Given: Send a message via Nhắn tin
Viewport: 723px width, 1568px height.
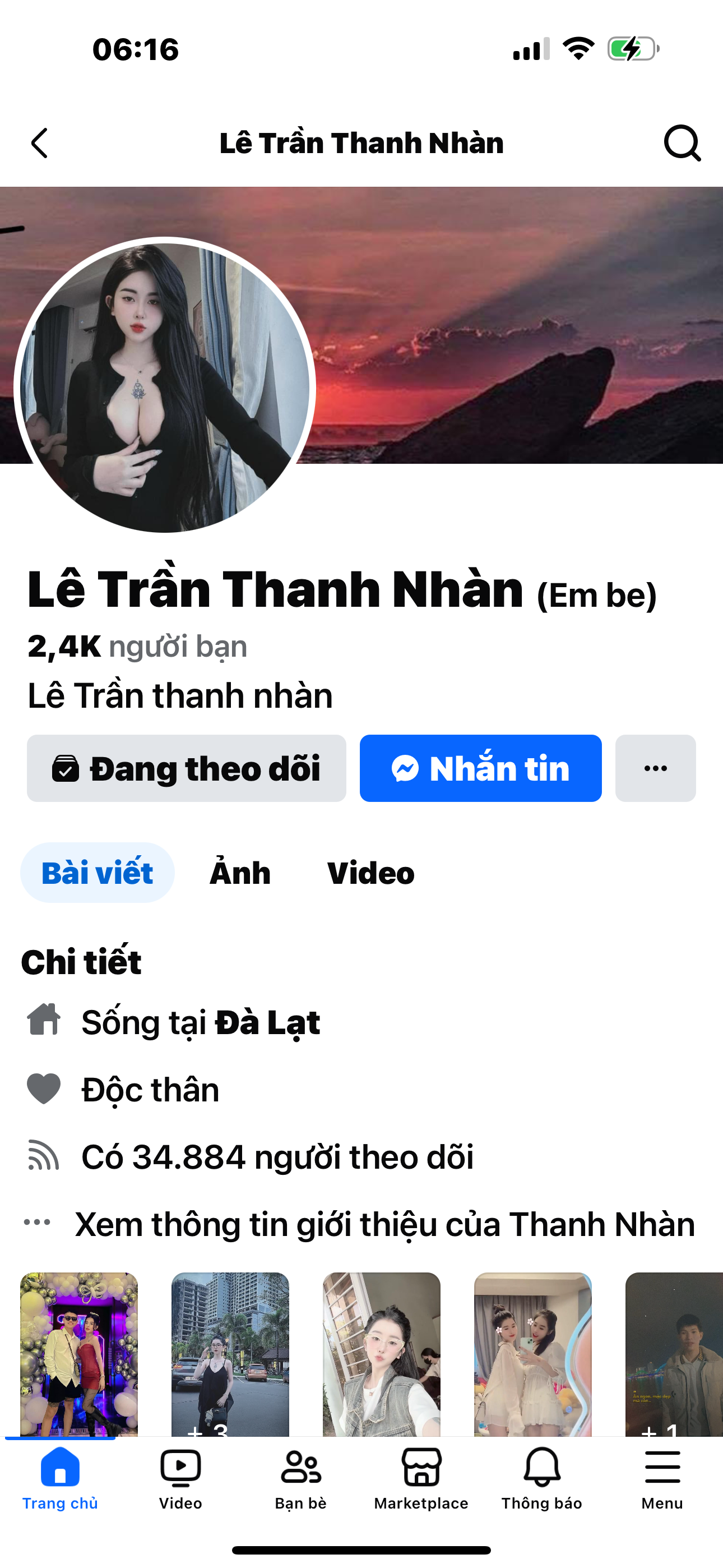Looking at the screenshot, I should (x=480, y=768).
